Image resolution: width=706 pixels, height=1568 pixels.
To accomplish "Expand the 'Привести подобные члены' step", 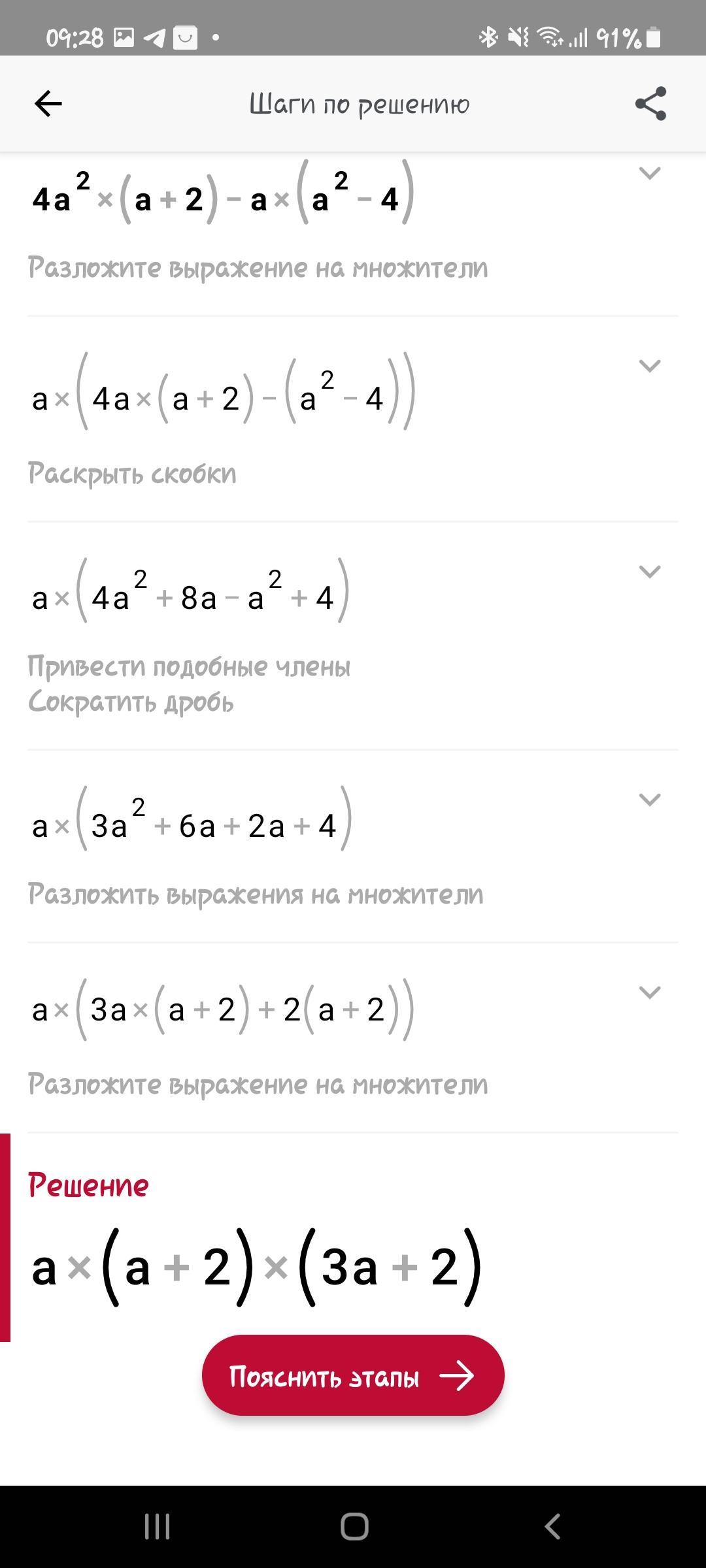I will pos(649,572).
